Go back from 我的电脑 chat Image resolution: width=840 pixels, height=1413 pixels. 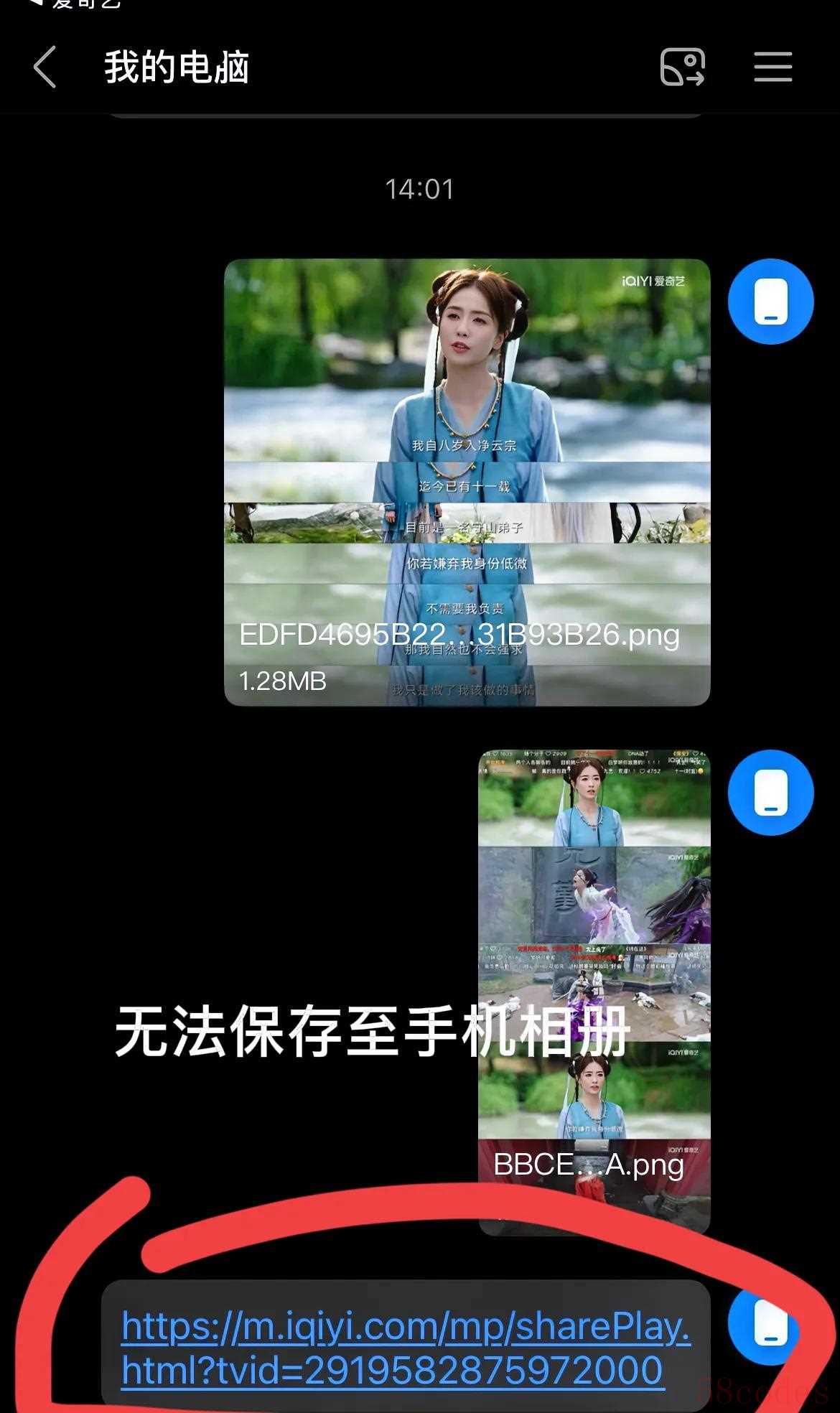[45, 67]
